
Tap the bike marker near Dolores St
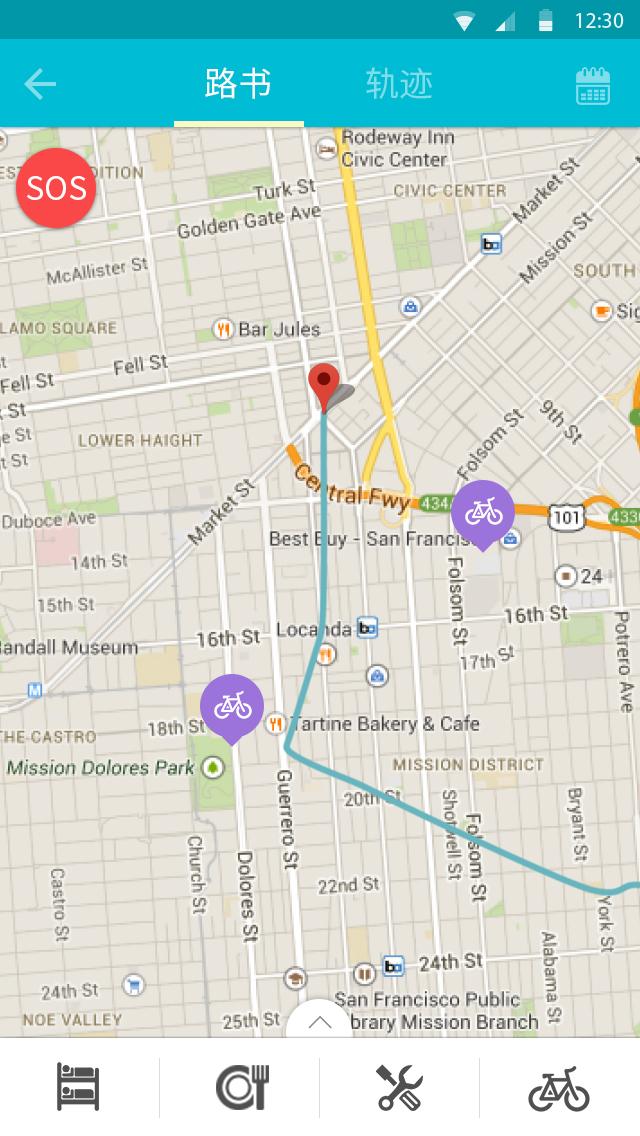(232, 707)
